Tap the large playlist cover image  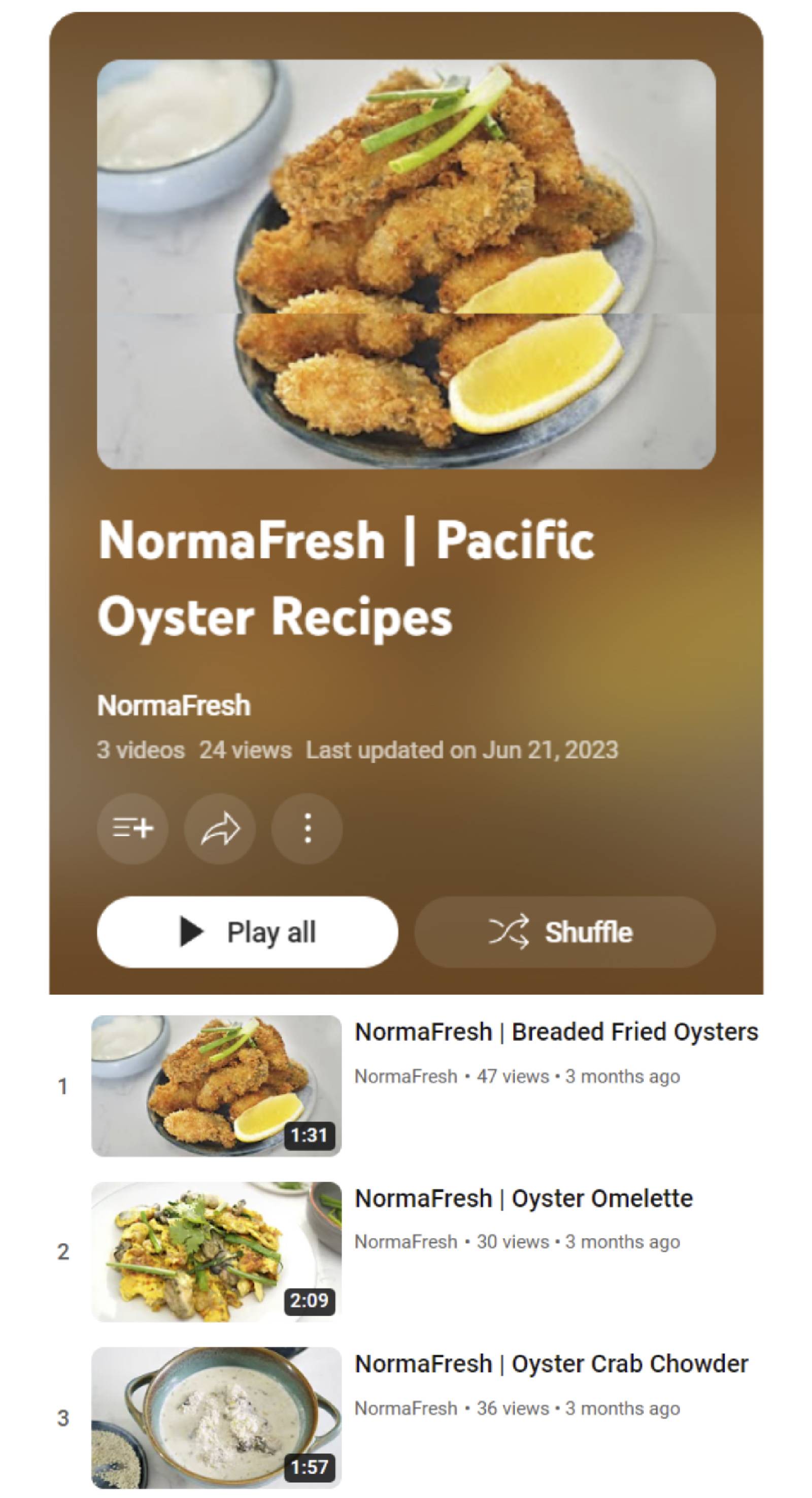405,265
